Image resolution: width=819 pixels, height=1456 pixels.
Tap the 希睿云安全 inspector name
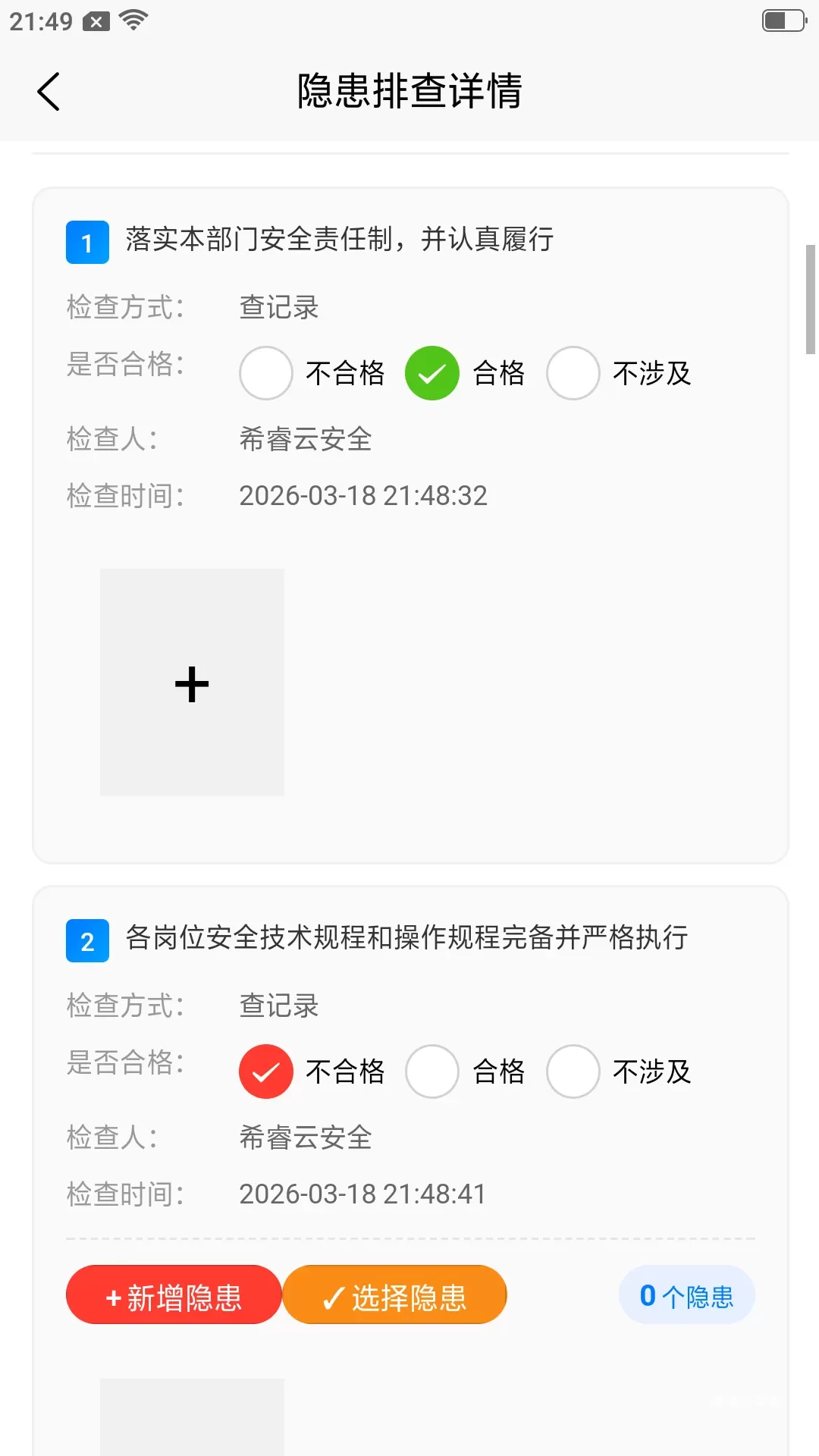(304, 440)
